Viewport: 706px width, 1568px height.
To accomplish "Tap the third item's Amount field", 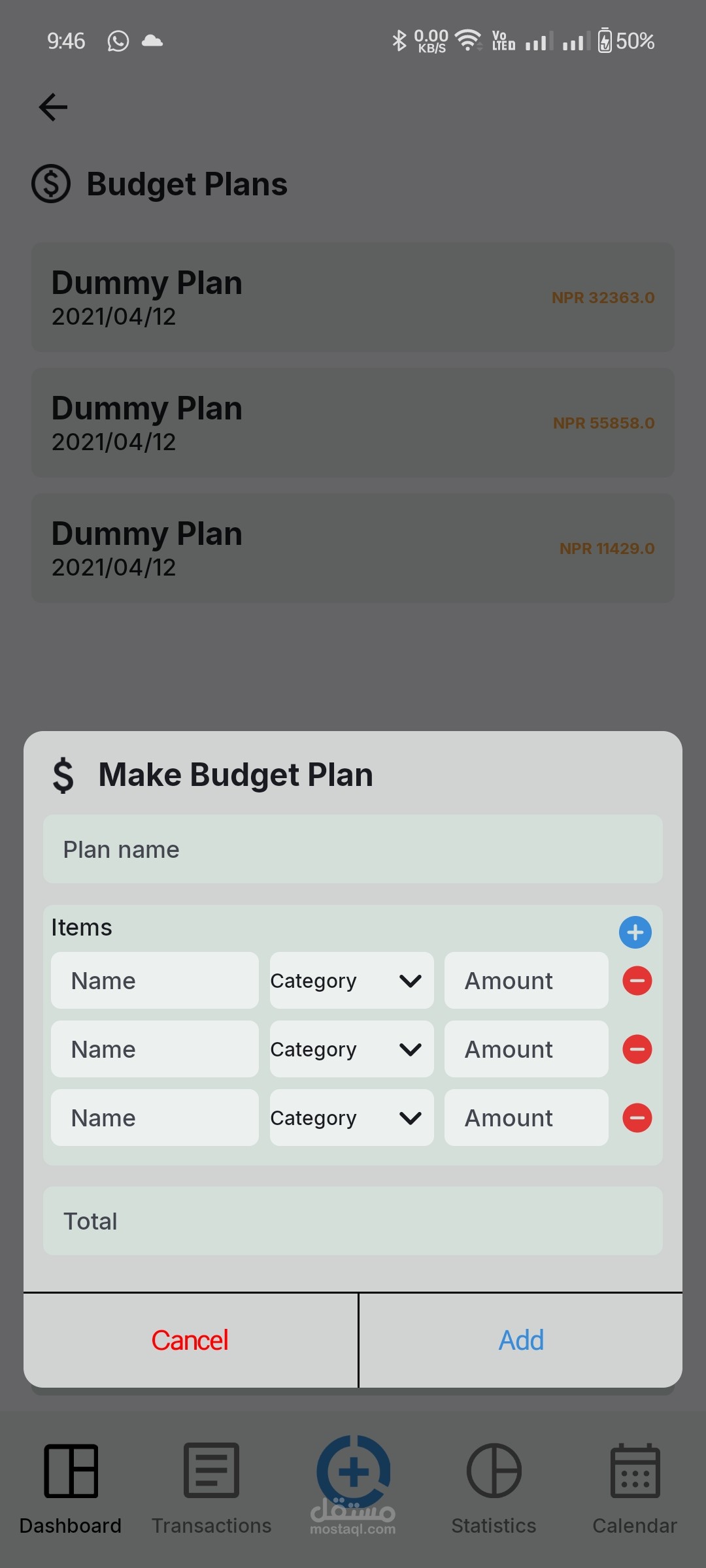I will pyautogui.click(x=526, y=1118).
